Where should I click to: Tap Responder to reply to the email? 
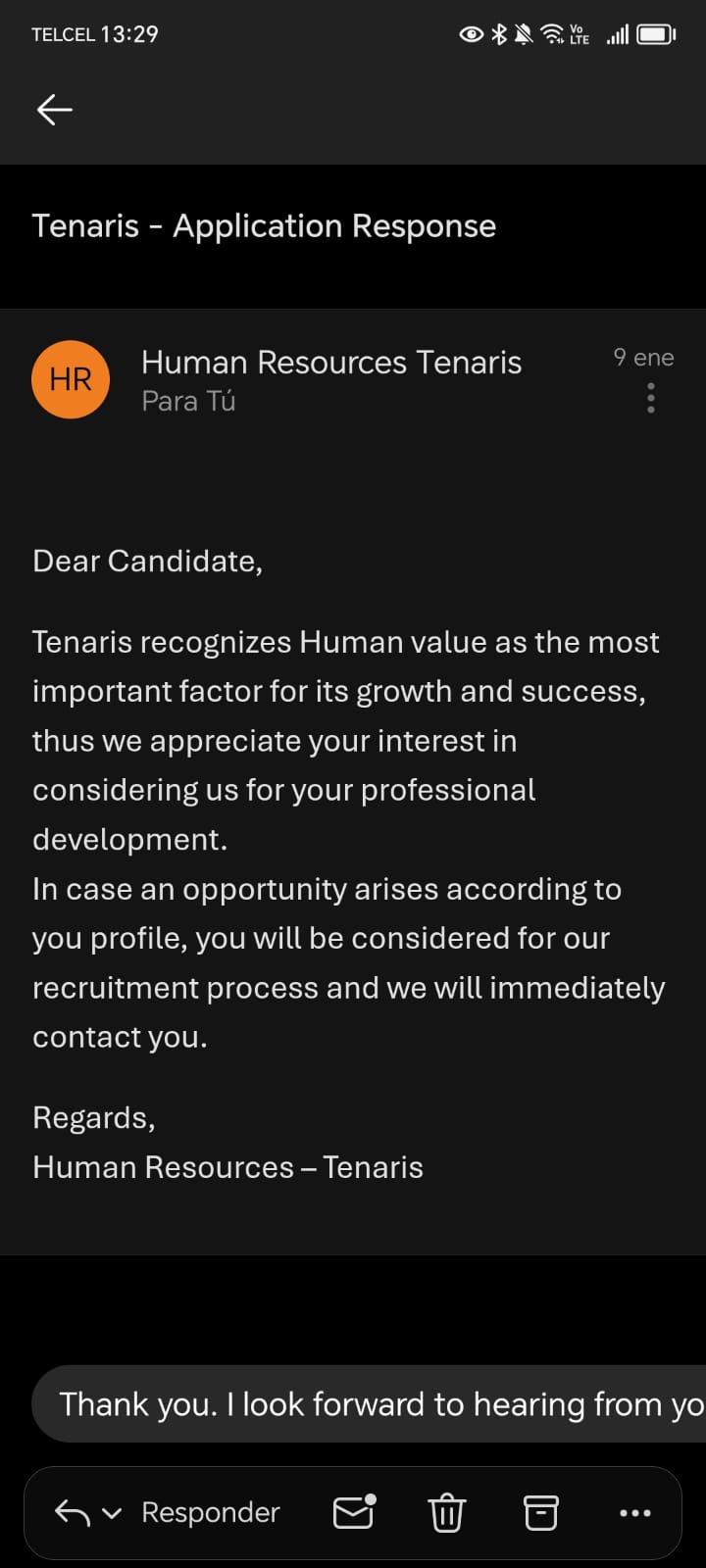click(210, 1512)
